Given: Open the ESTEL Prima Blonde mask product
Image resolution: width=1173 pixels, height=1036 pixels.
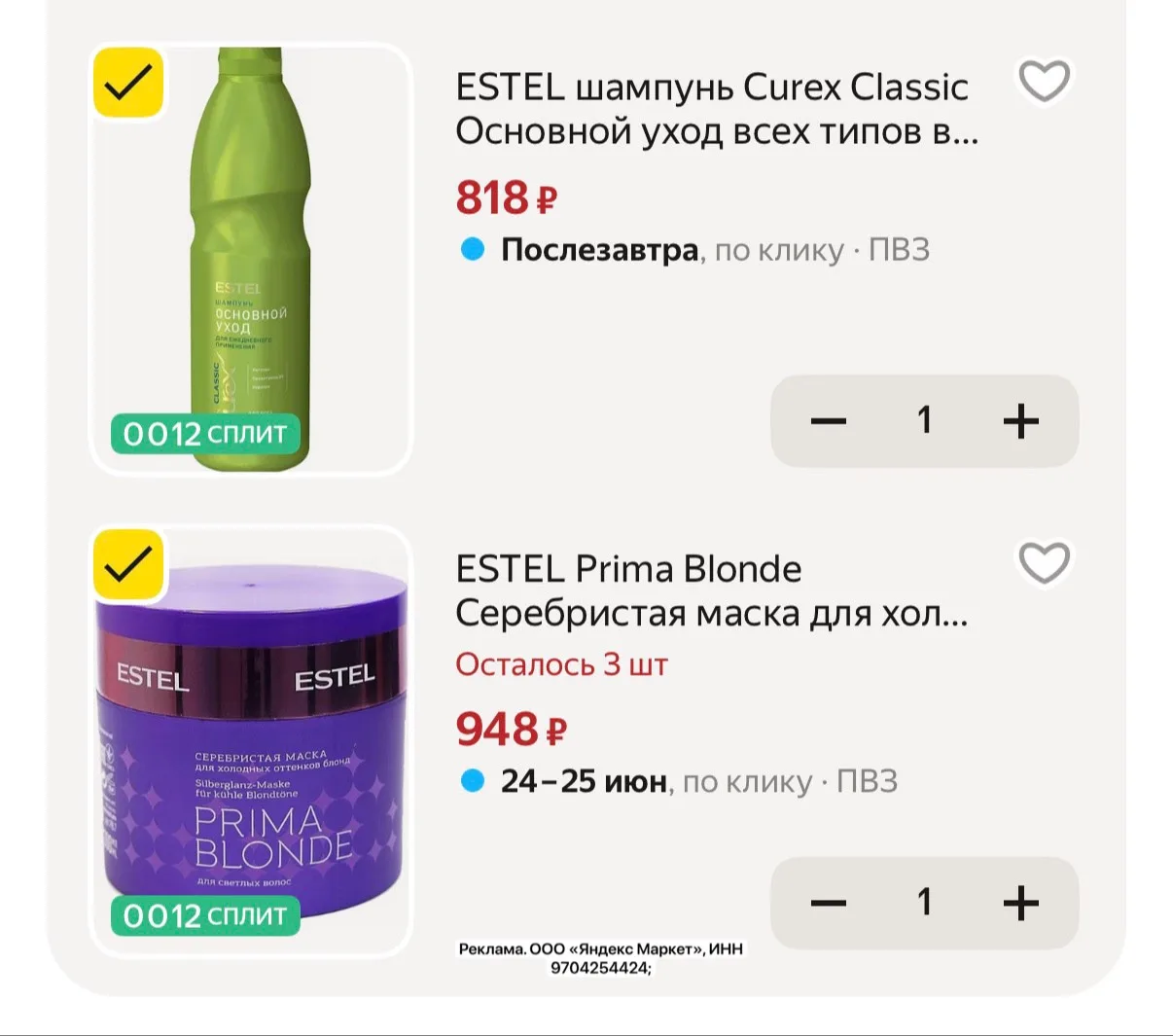Looking at the screenshot, I should coord(712,591).
